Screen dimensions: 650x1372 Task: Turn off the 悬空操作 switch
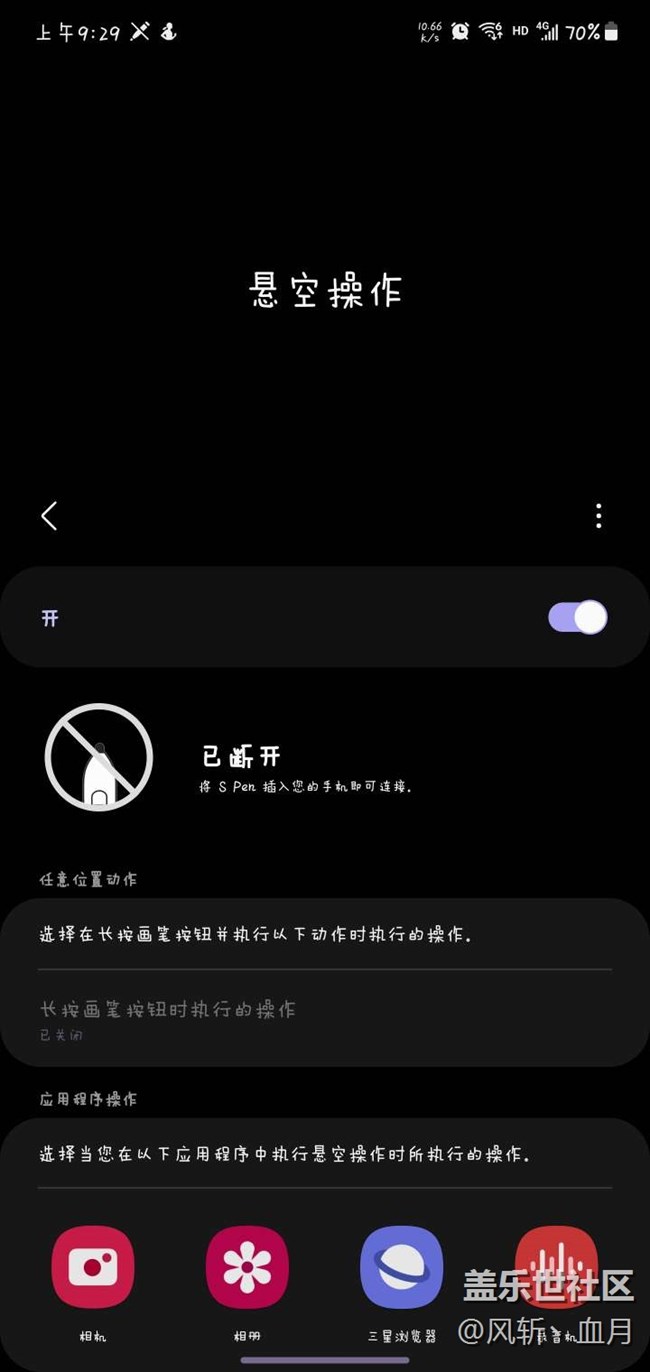pyautogui.click(x=577, y=617)
